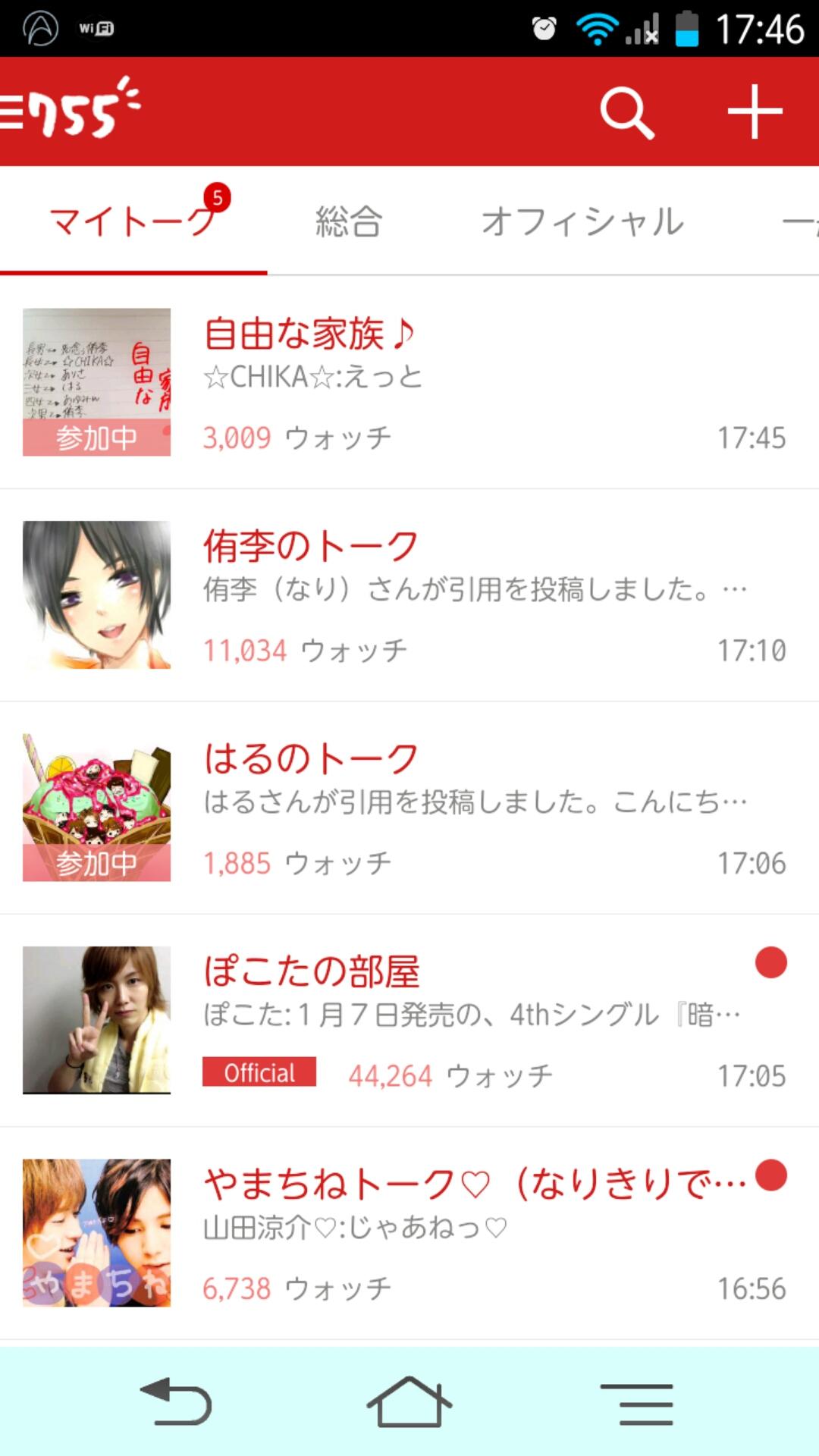This screenshot has height=1456, width=819.
Task: Tap the home navigation icon
Action: (x=409, y=1403)
